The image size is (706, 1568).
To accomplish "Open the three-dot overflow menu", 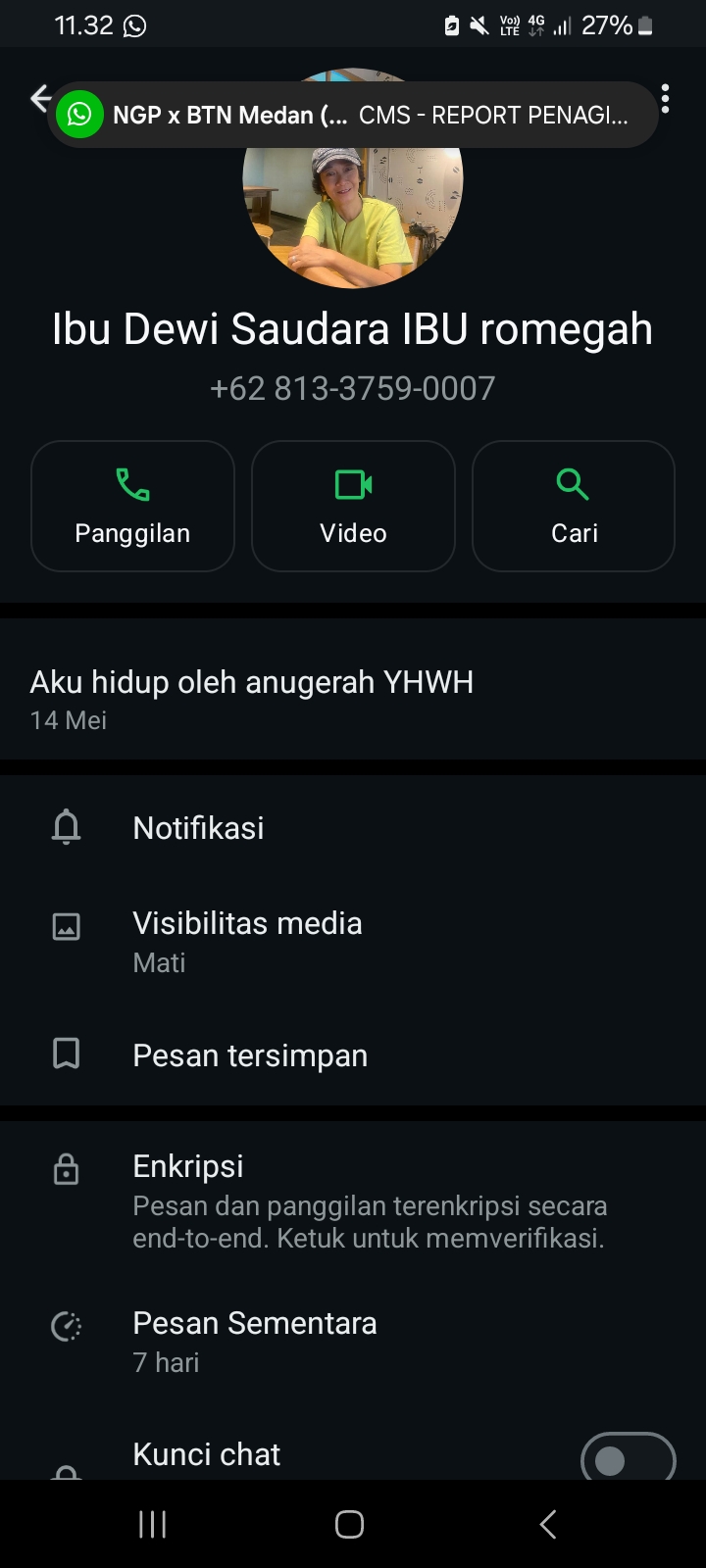I will click(665, 99).
